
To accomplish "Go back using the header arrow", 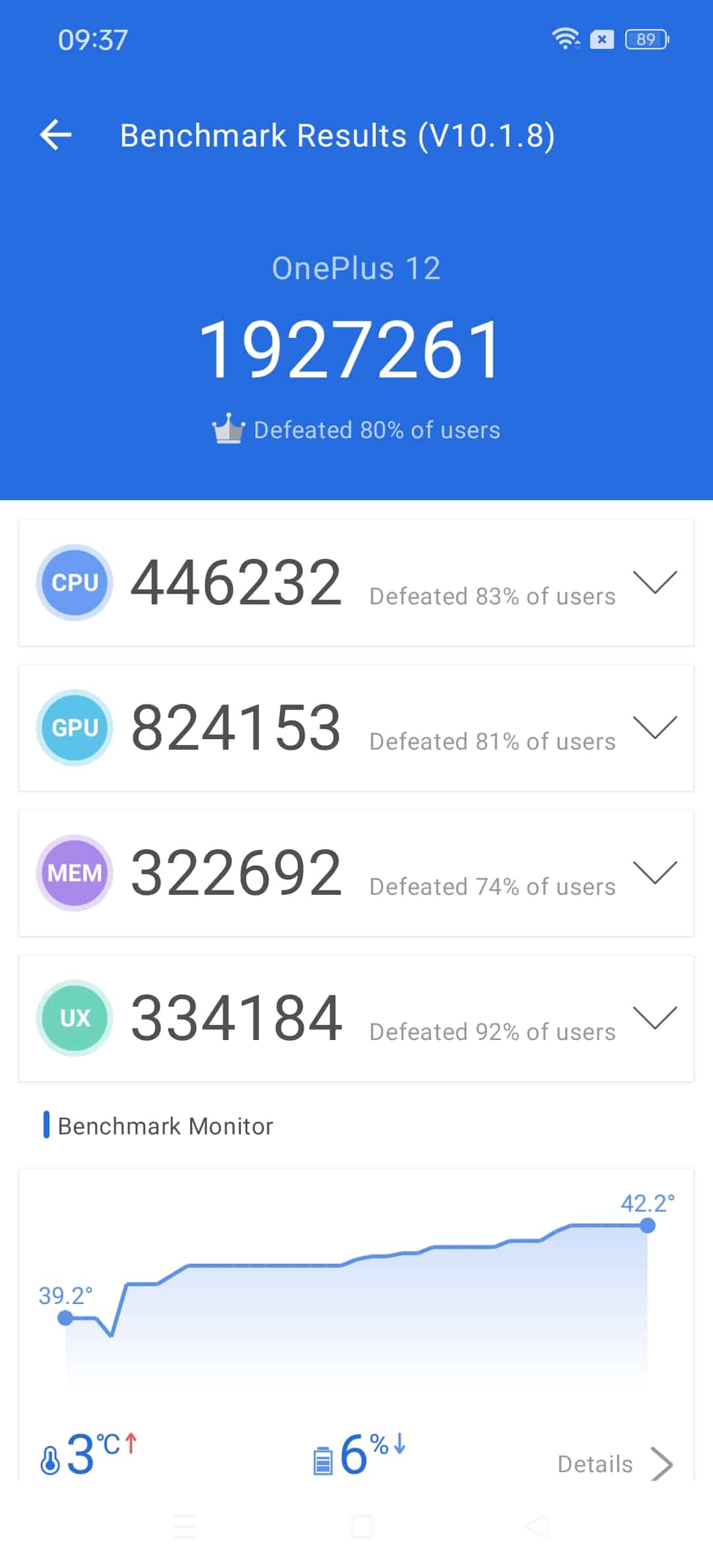I will pyautogui.click(x=56, y=135).
